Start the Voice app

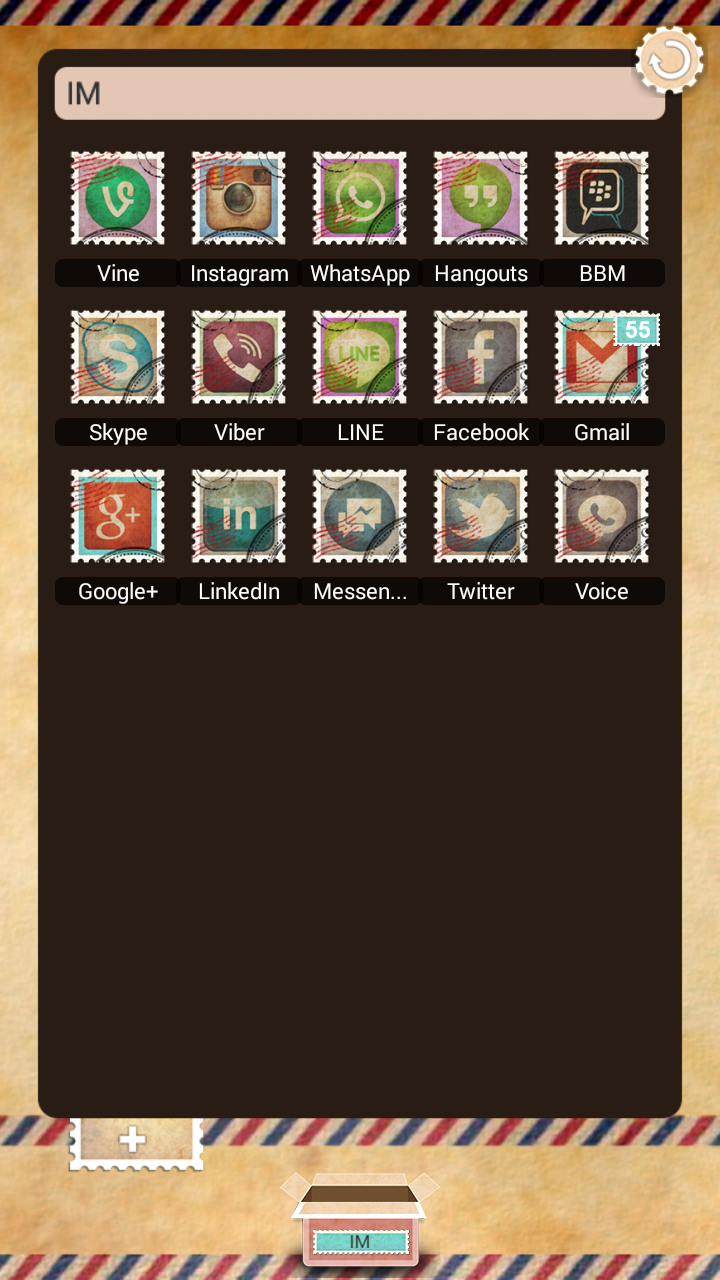point(602,515)
